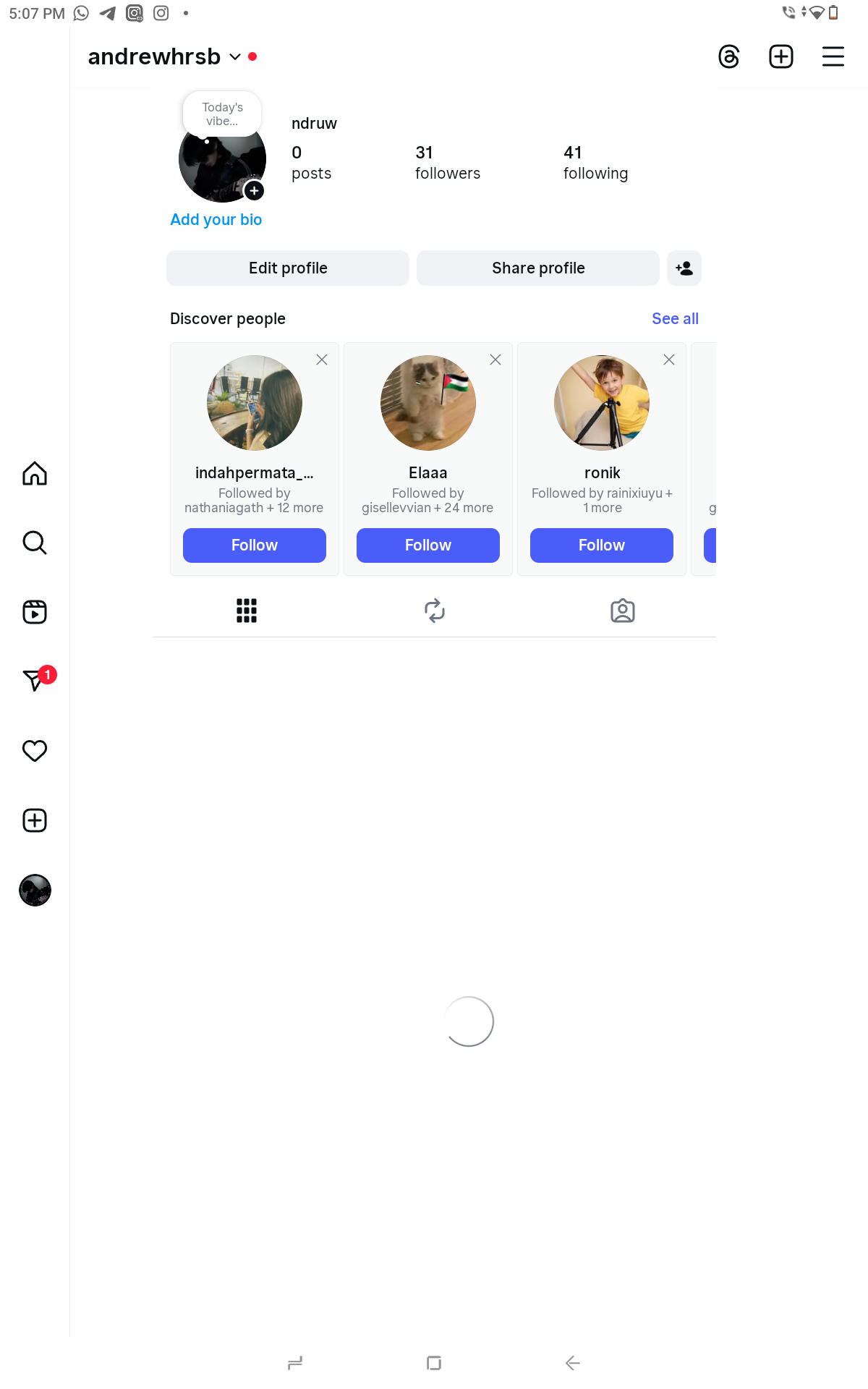This screenshot has width=868, height=1389.
Task: Tap Edit profile button
Action: (288, 268)
